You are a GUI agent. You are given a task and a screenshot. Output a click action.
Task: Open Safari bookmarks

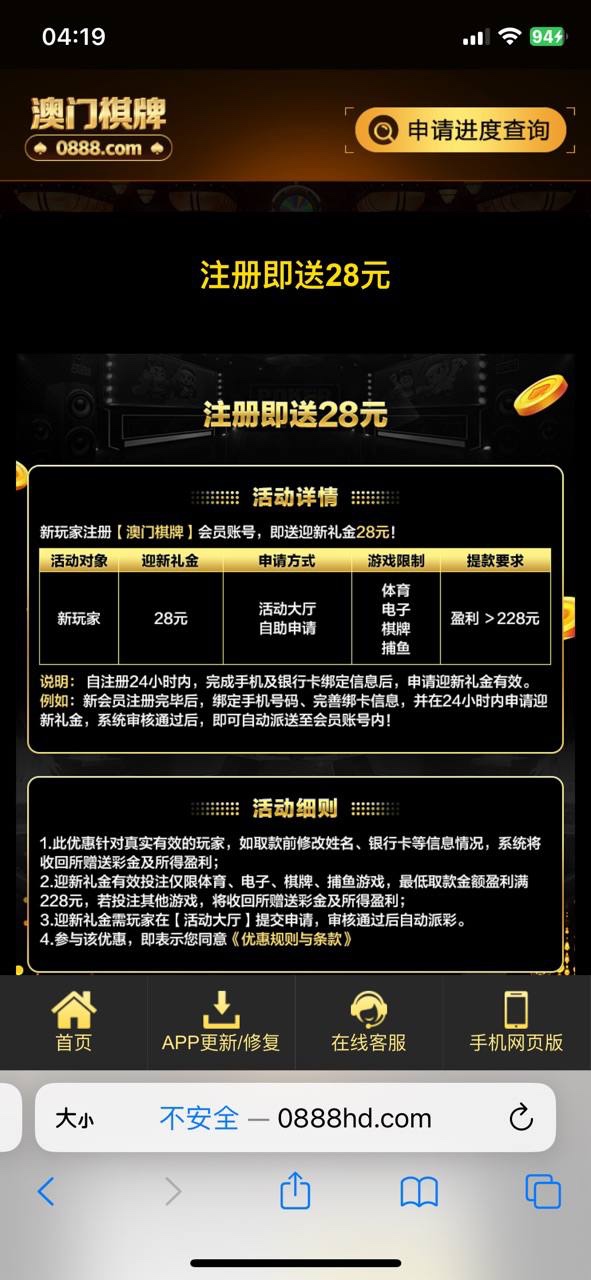point(419,1191)
